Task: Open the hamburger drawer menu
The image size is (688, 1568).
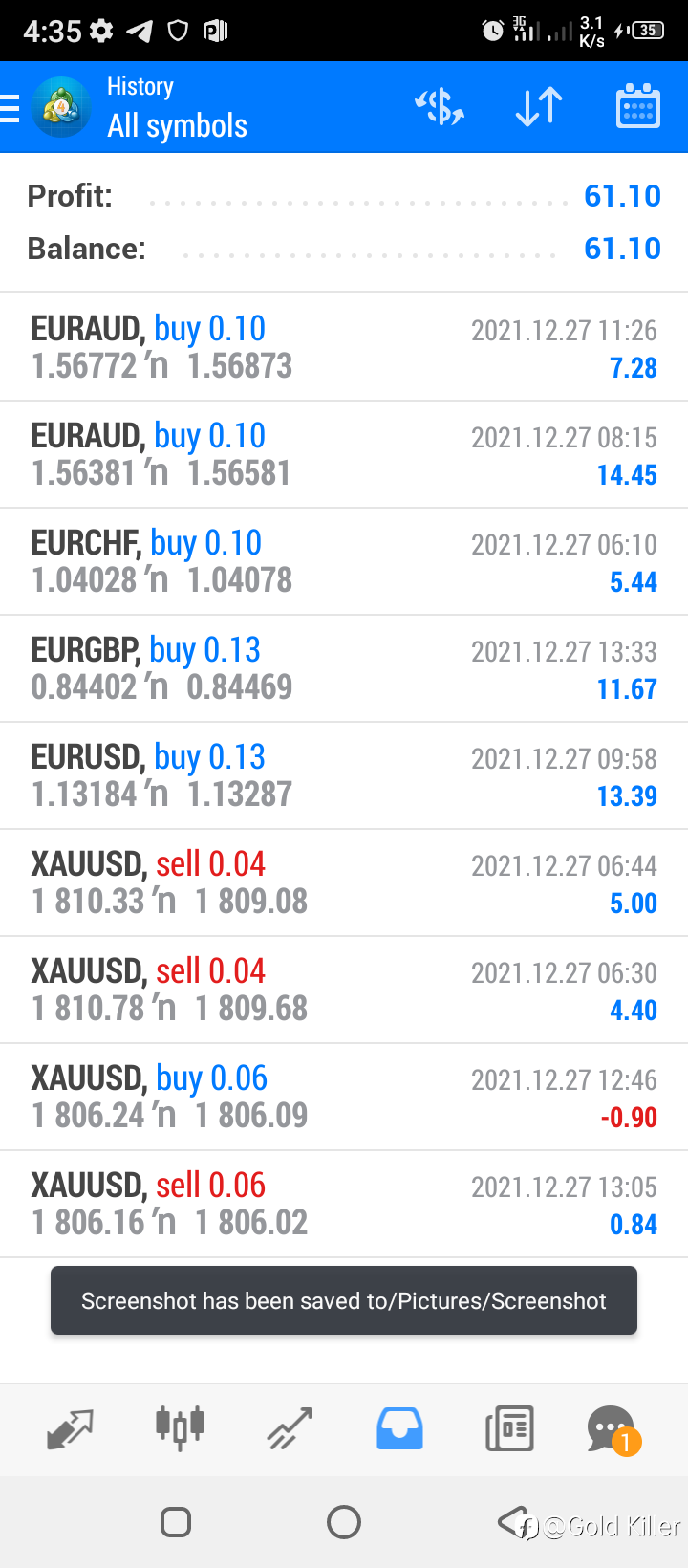Action: click(10, 108)
